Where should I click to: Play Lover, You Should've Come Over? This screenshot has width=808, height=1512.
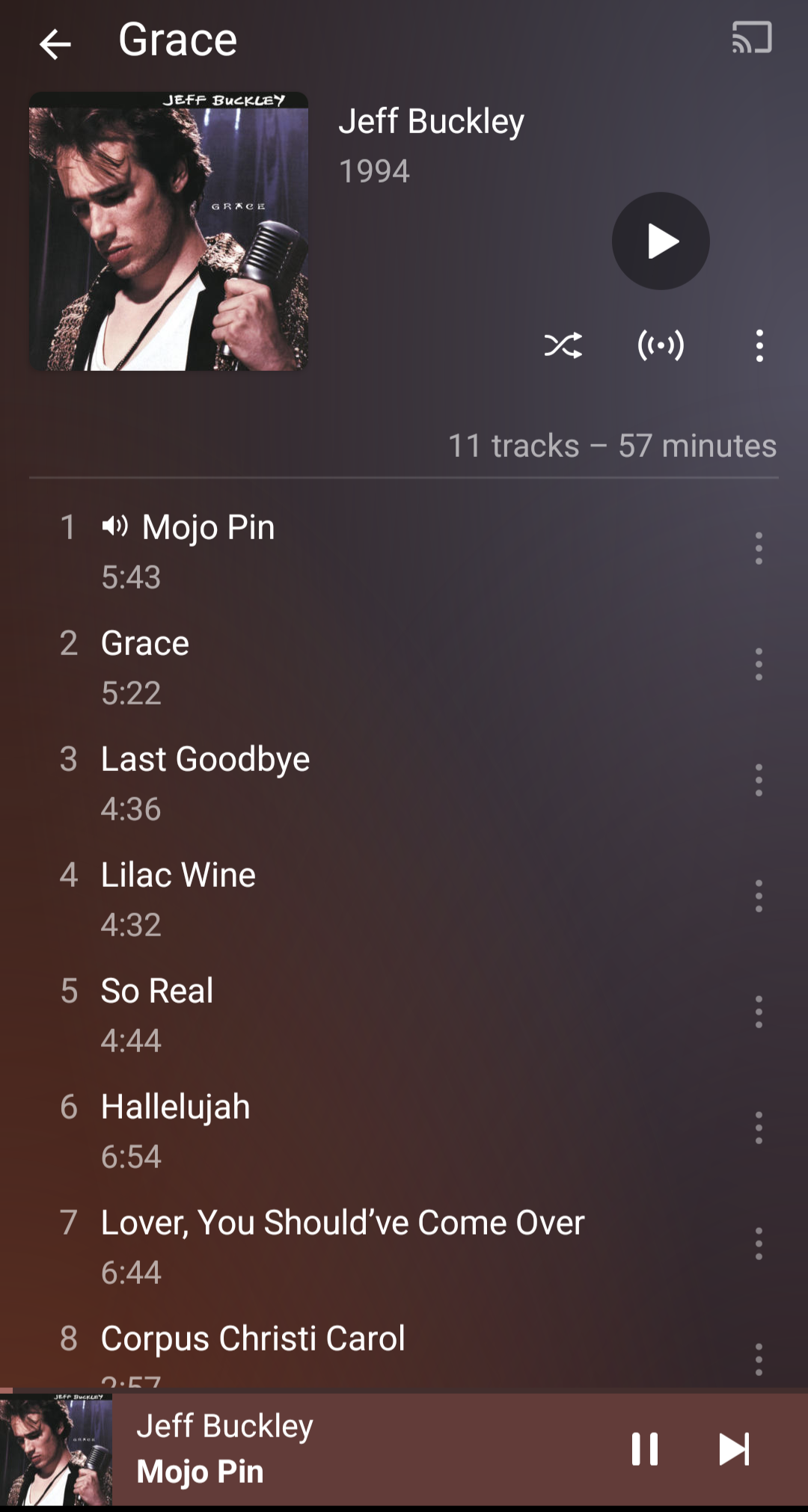click(x=342, y=1223)
